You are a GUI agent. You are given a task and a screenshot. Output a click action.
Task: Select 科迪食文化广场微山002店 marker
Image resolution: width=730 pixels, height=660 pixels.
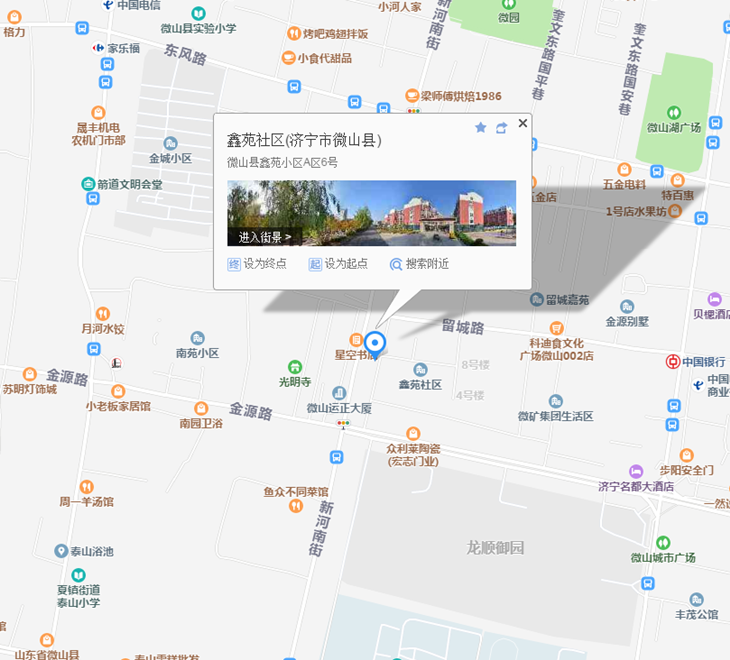(556, 328)
